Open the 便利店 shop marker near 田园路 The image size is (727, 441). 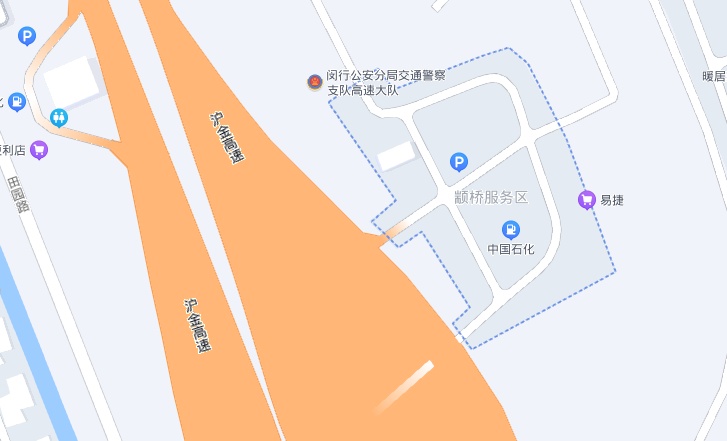point(39,150)
